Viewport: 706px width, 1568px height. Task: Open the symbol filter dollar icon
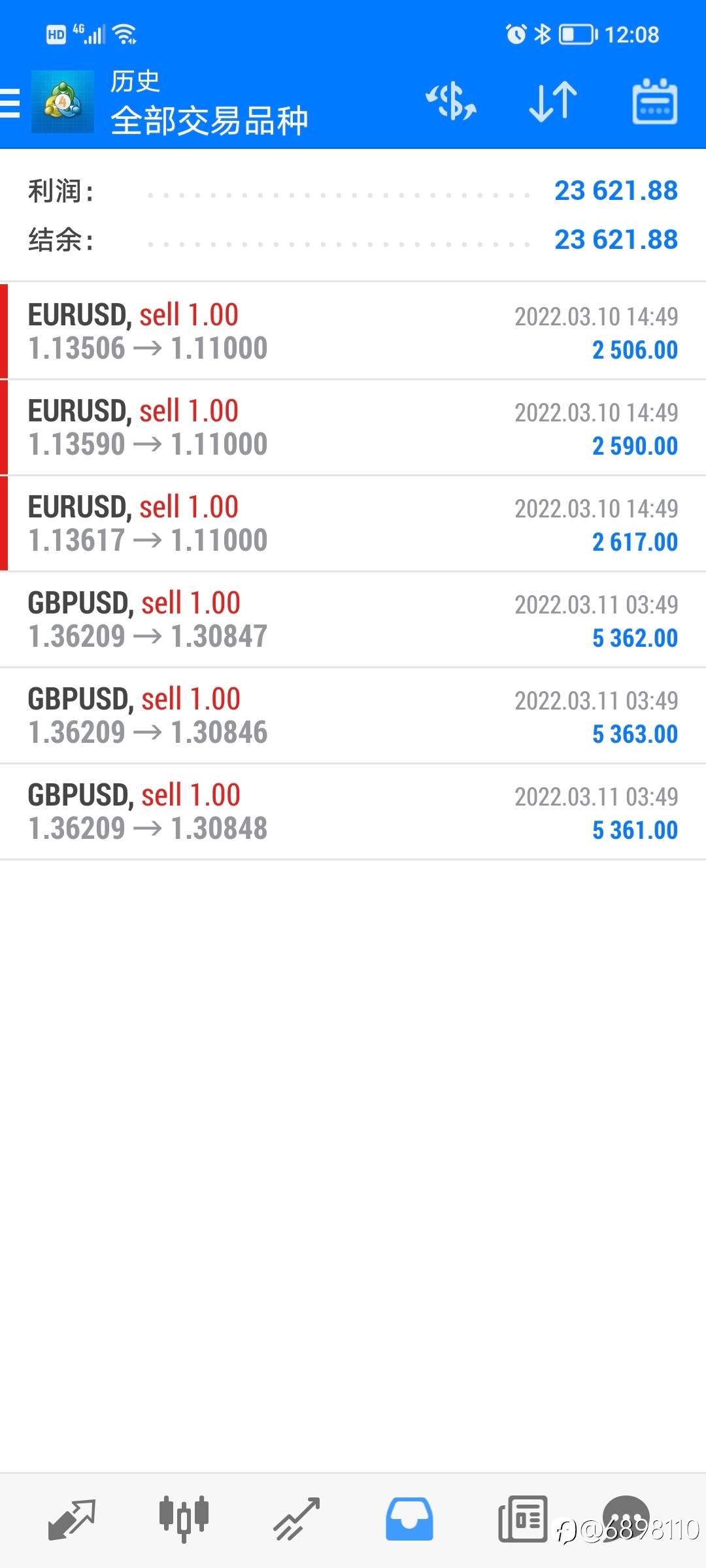[x=451, y=102]
